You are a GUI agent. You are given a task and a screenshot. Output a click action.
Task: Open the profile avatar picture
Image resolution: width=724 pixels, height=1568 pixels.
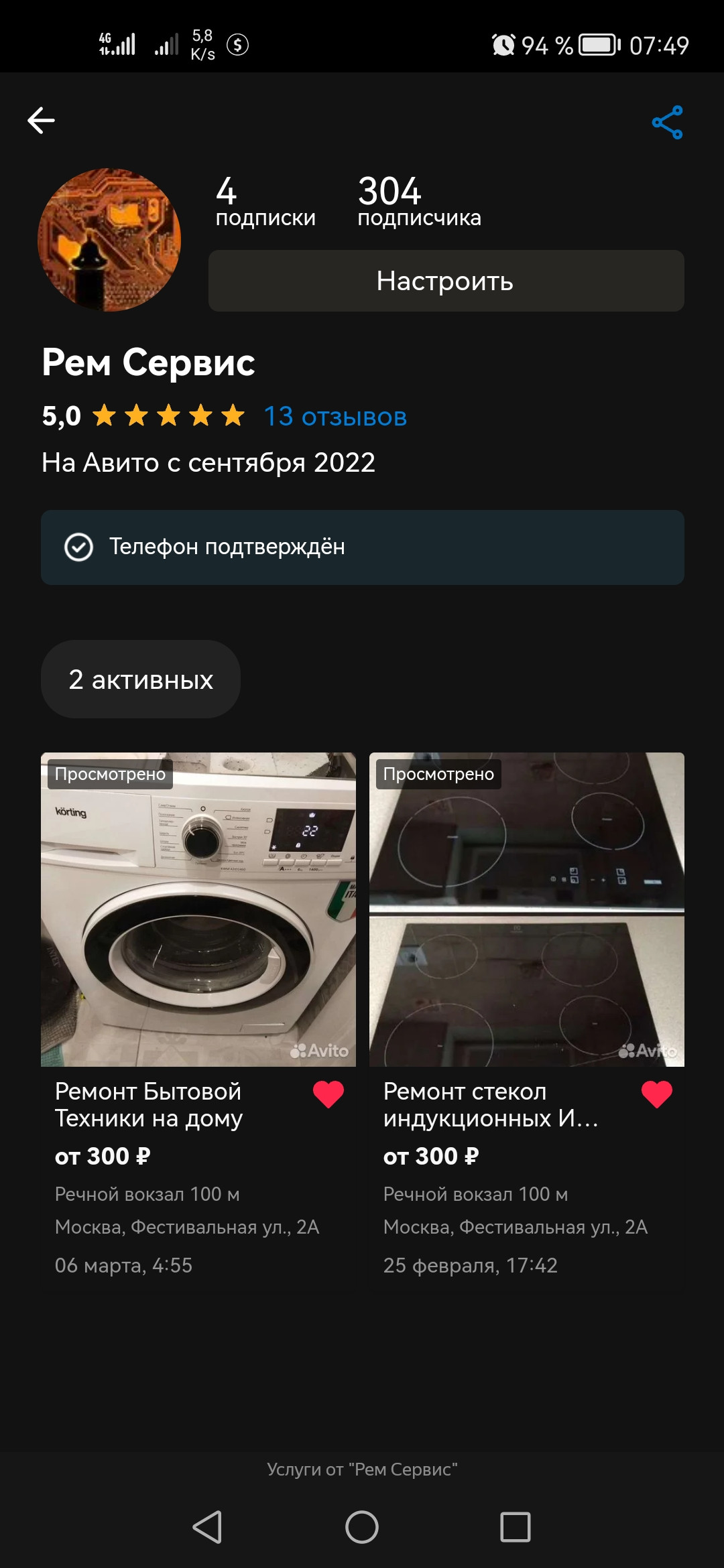[x=109, y=240]
